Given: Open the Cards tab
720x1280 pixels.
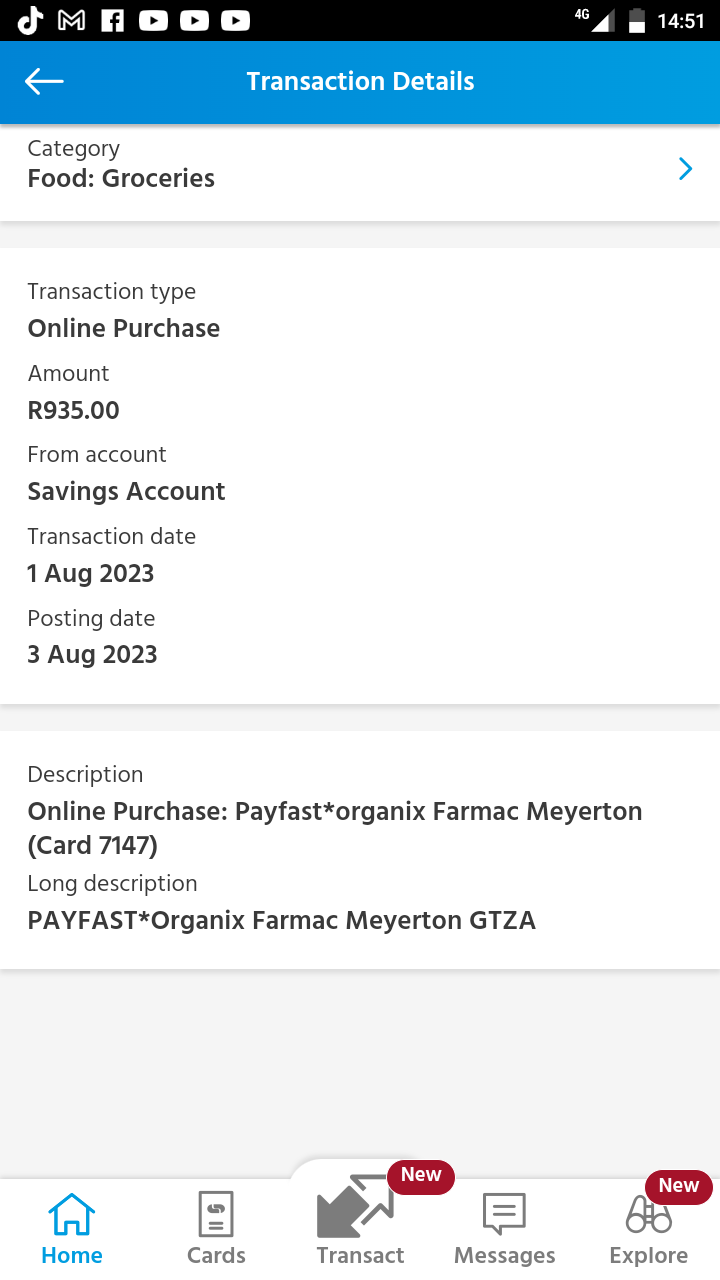Looking at the screenshot, I should (216, 1229).
